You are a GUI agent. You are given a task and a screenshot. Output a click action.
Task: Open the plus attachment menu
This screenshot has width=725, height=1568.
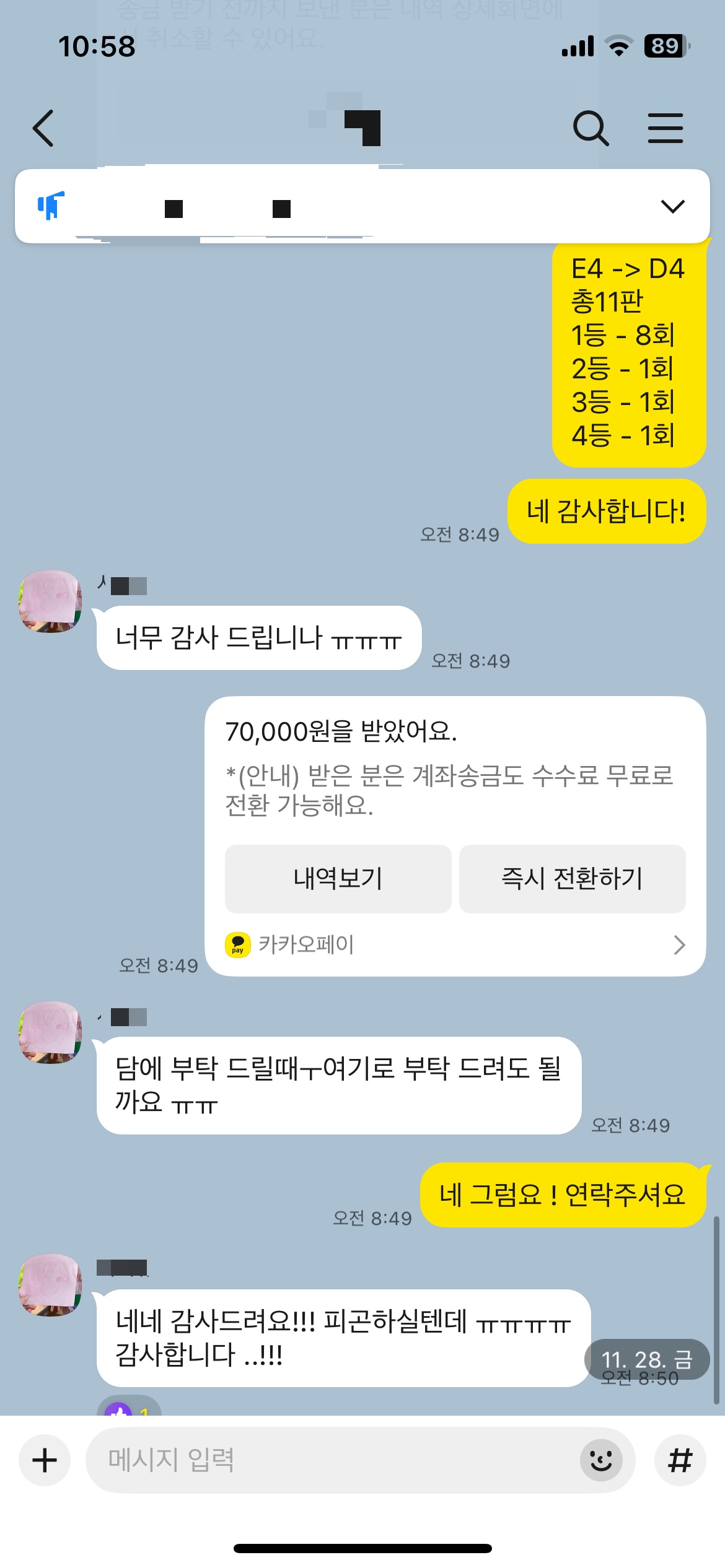pyautogui.click(x=45, y=1460)
